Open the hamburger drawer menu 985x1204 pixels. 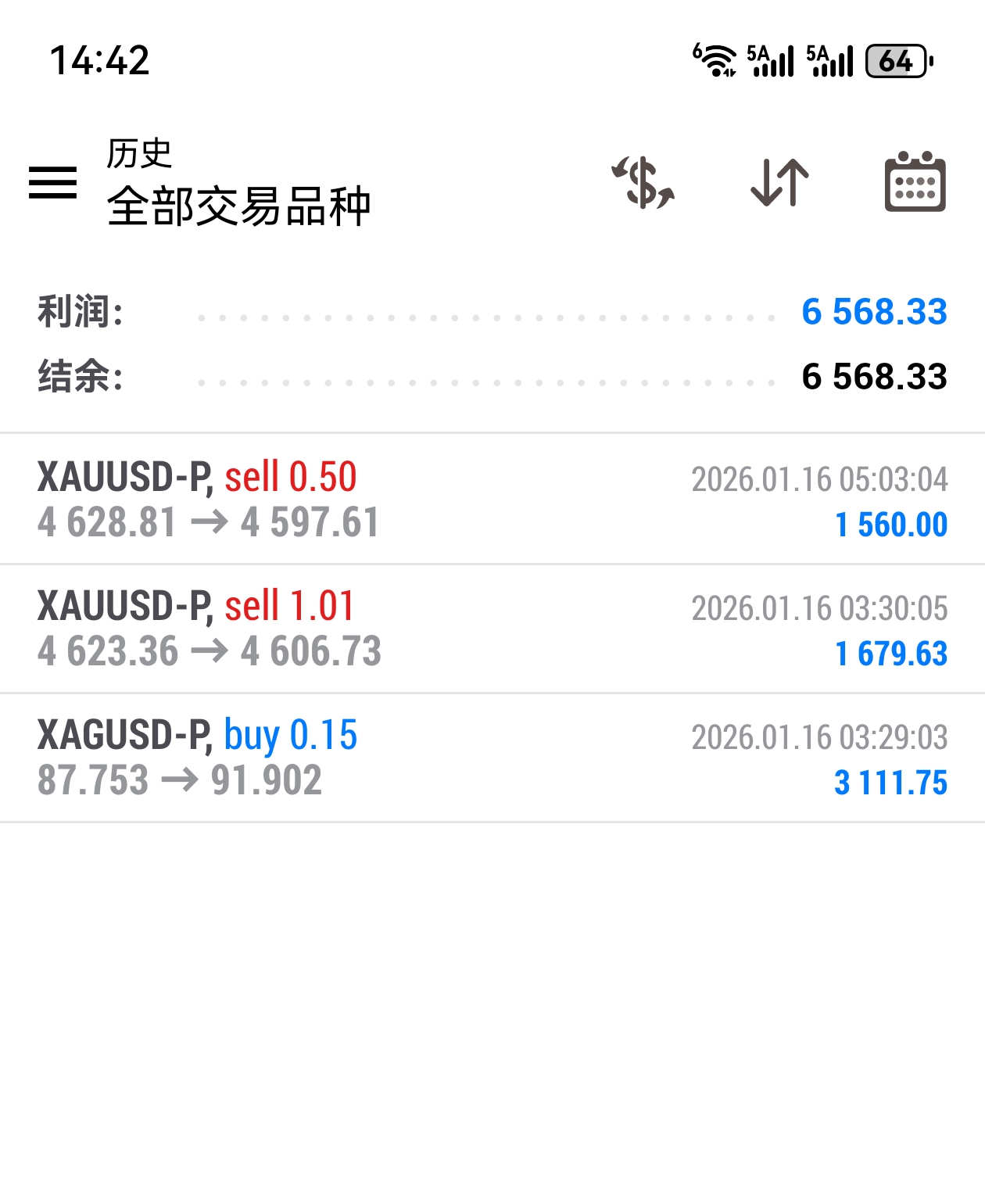[x=52, y=182]
